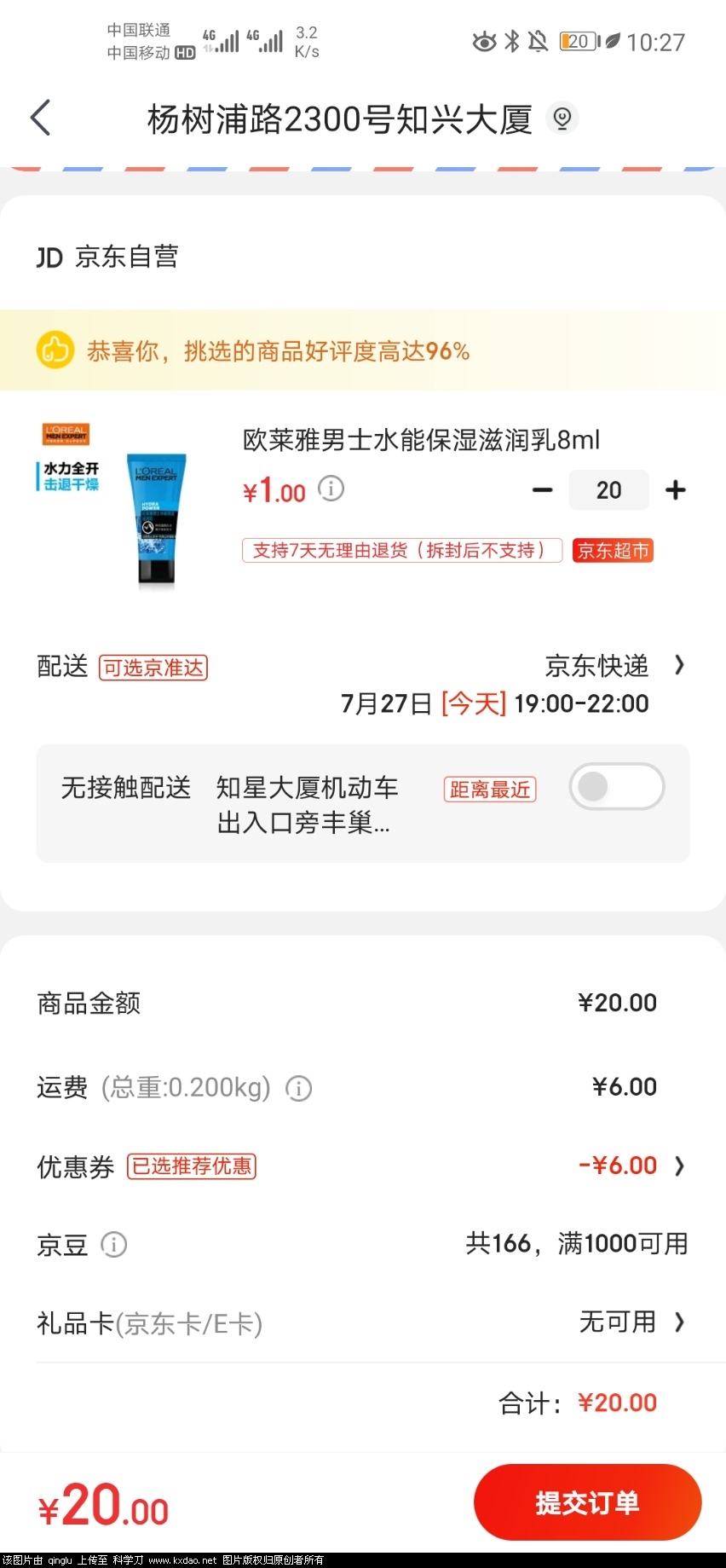Tap the price info ⓘ icon
This screenshot has height=1568, width=726.
(x=331, y=489)
